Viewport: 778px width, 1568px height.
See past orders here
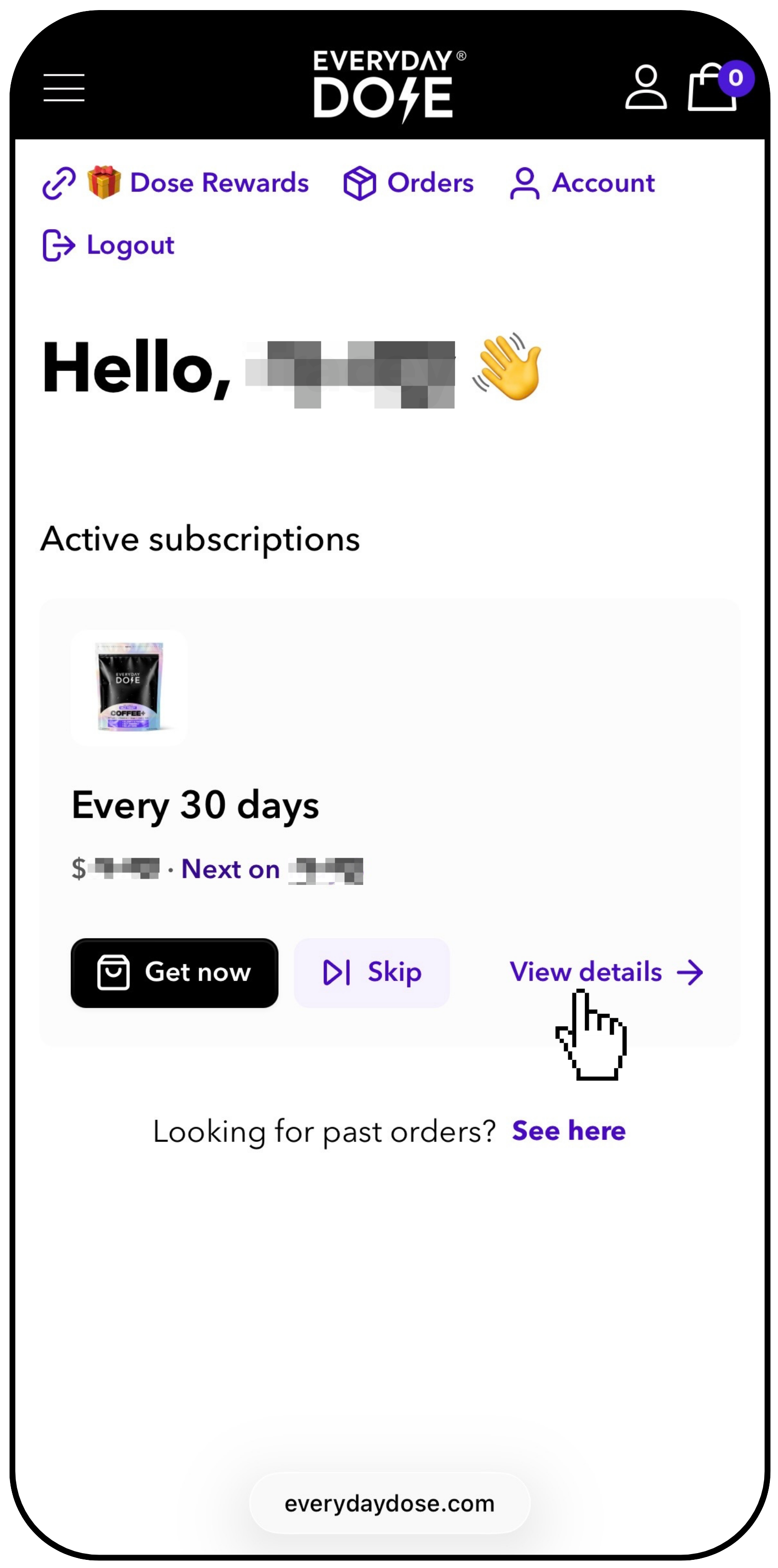568,1130
